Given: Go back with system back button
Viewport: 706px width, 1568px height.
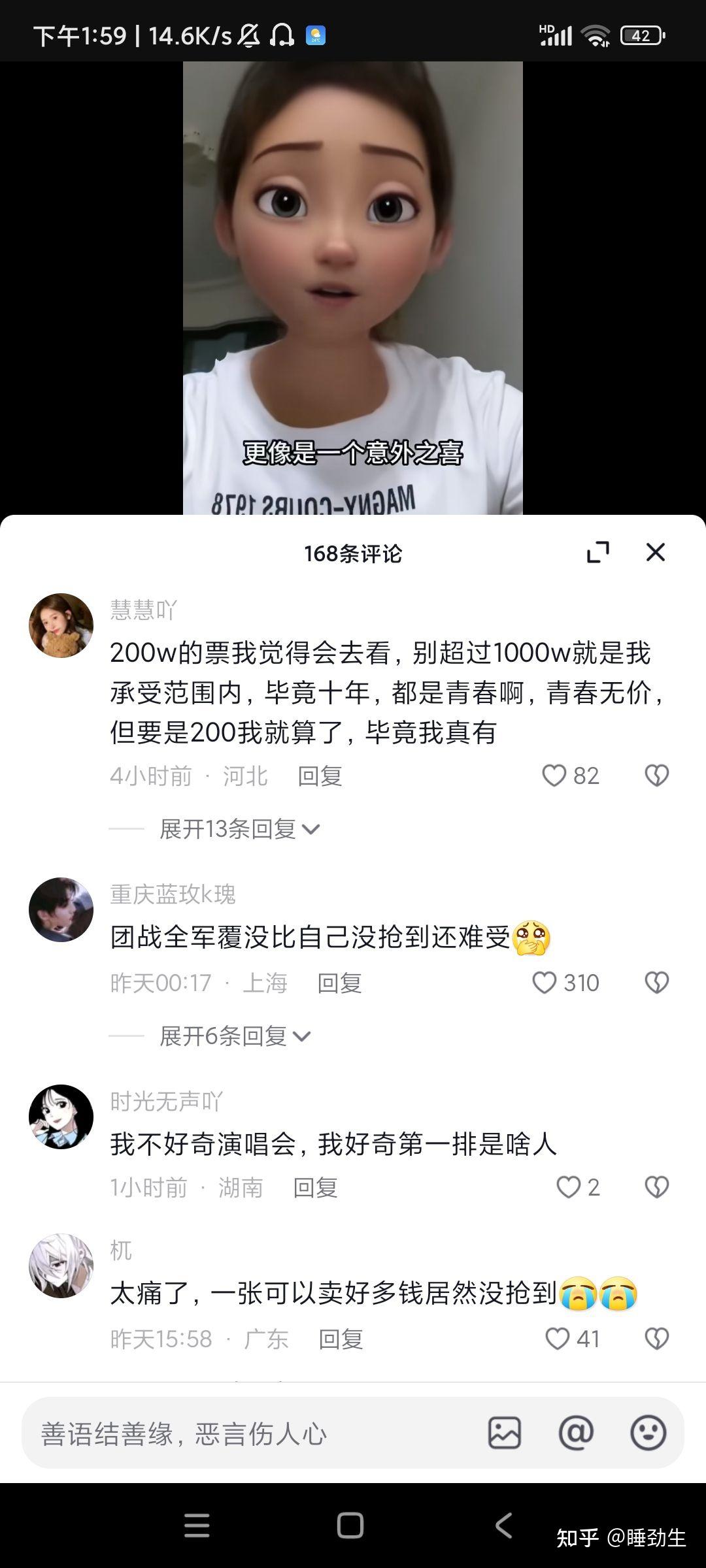Looking at the screenshot, I should pyautogui.click(x=503, y=1526).
